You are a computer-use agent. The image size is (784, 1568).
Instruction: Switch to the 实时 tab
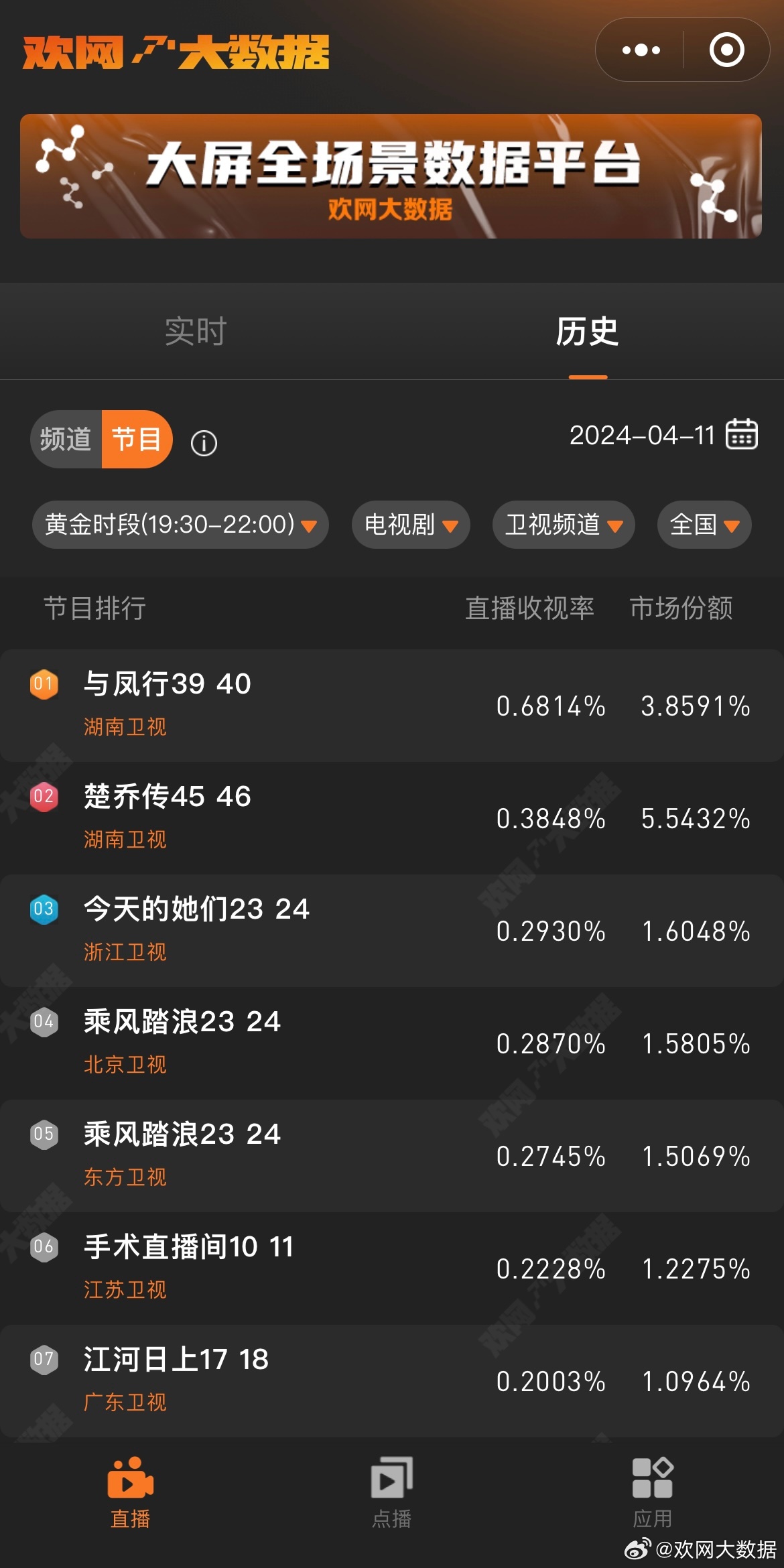196,332
